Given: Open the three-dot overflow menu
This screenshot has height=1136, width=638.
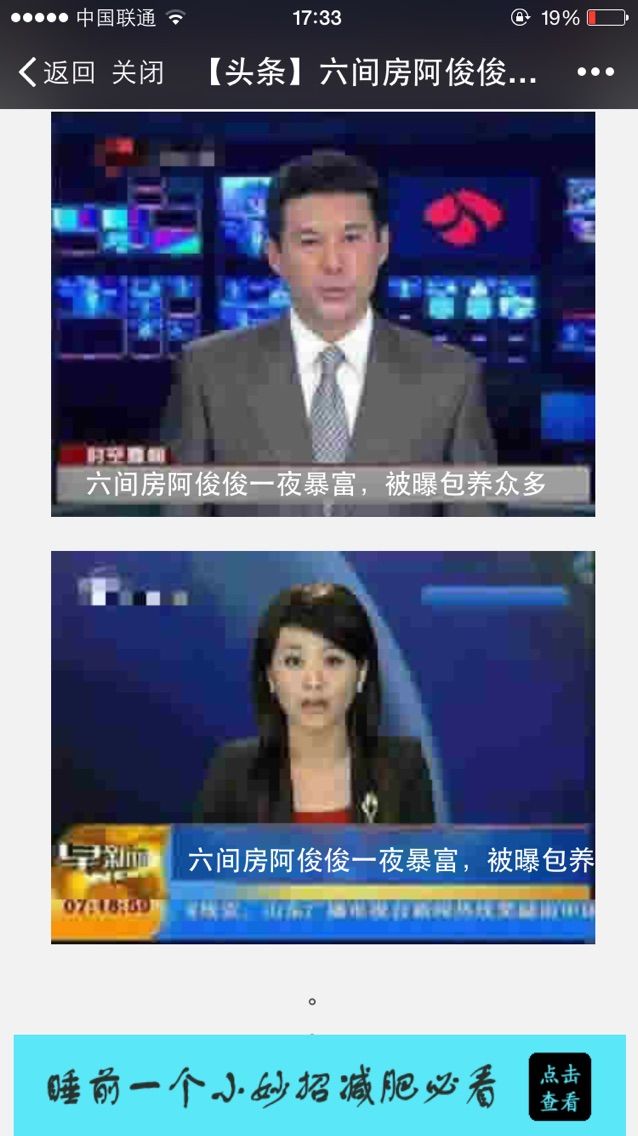Looking at the screenshot, I should pyautogui.click(x=596, y=72).
